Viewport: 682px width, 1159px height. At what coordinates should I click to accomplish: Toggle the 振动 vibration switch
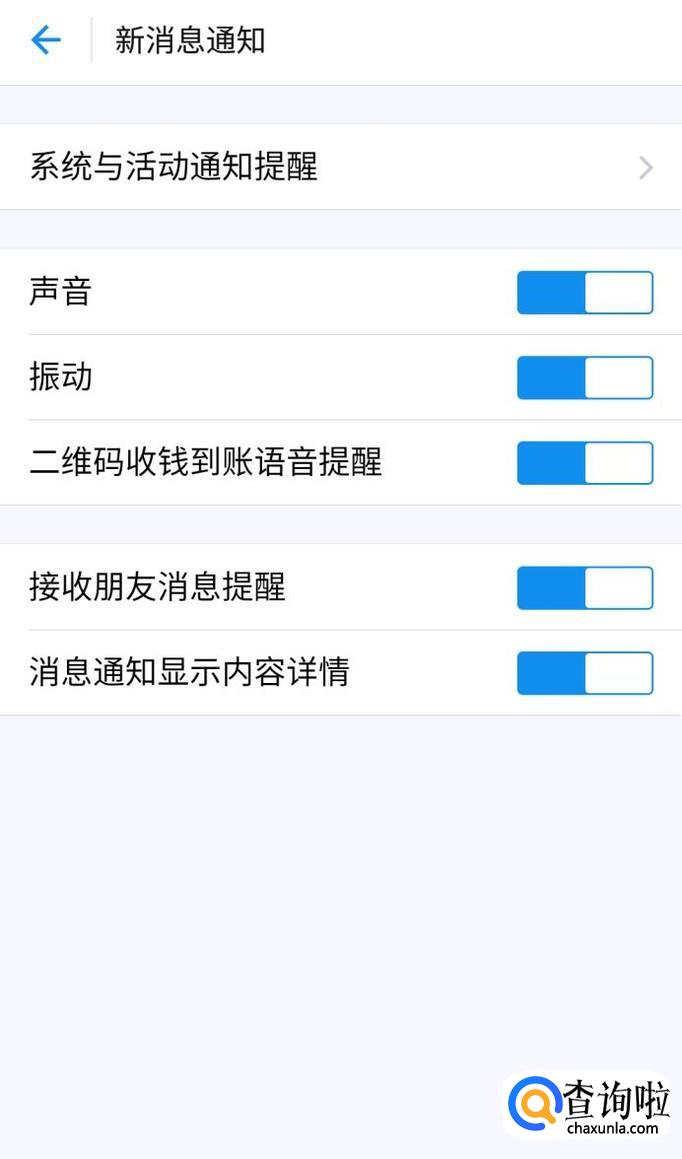pyautogui.click(x=584, y=378)
